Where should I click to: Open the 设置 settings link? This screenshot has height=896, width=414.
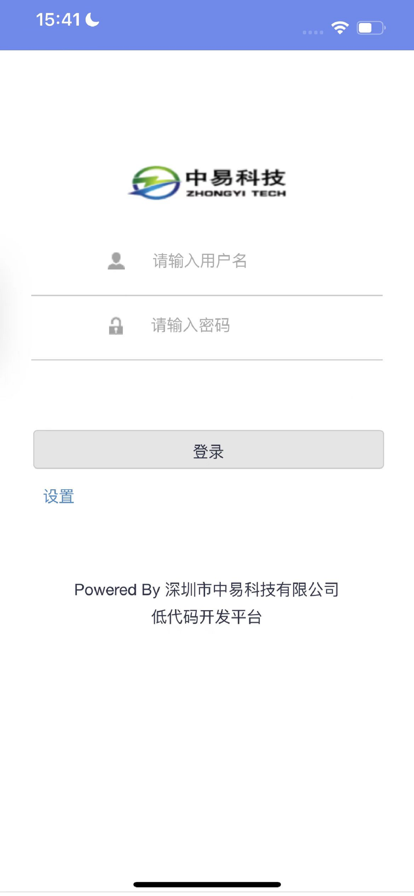[59, 496]
